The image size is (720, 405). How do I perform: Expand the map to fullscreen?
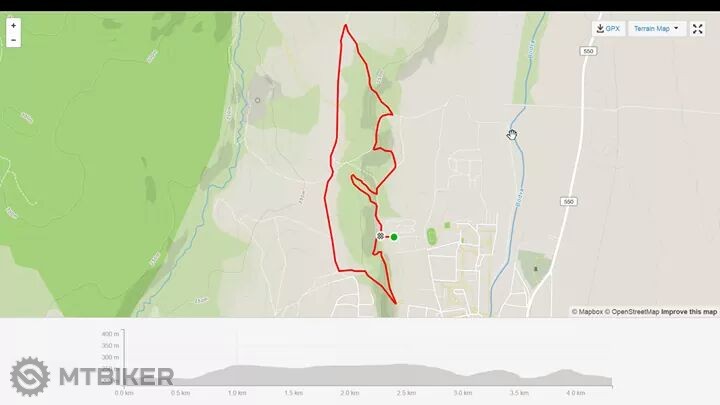point(698,29)
